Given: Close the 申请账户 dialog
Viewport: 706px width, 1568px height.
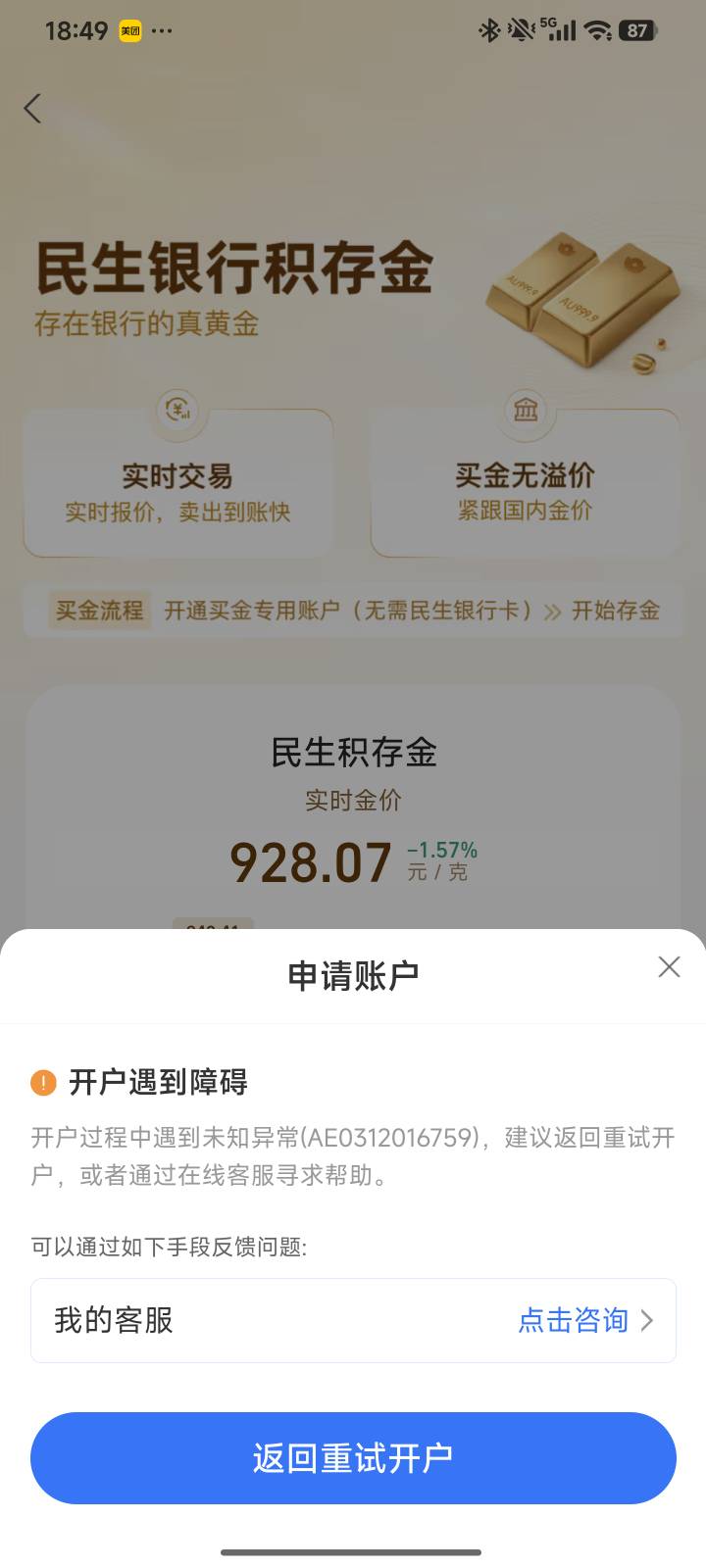Looking at the screenshot, I should (x=669, y=967).
